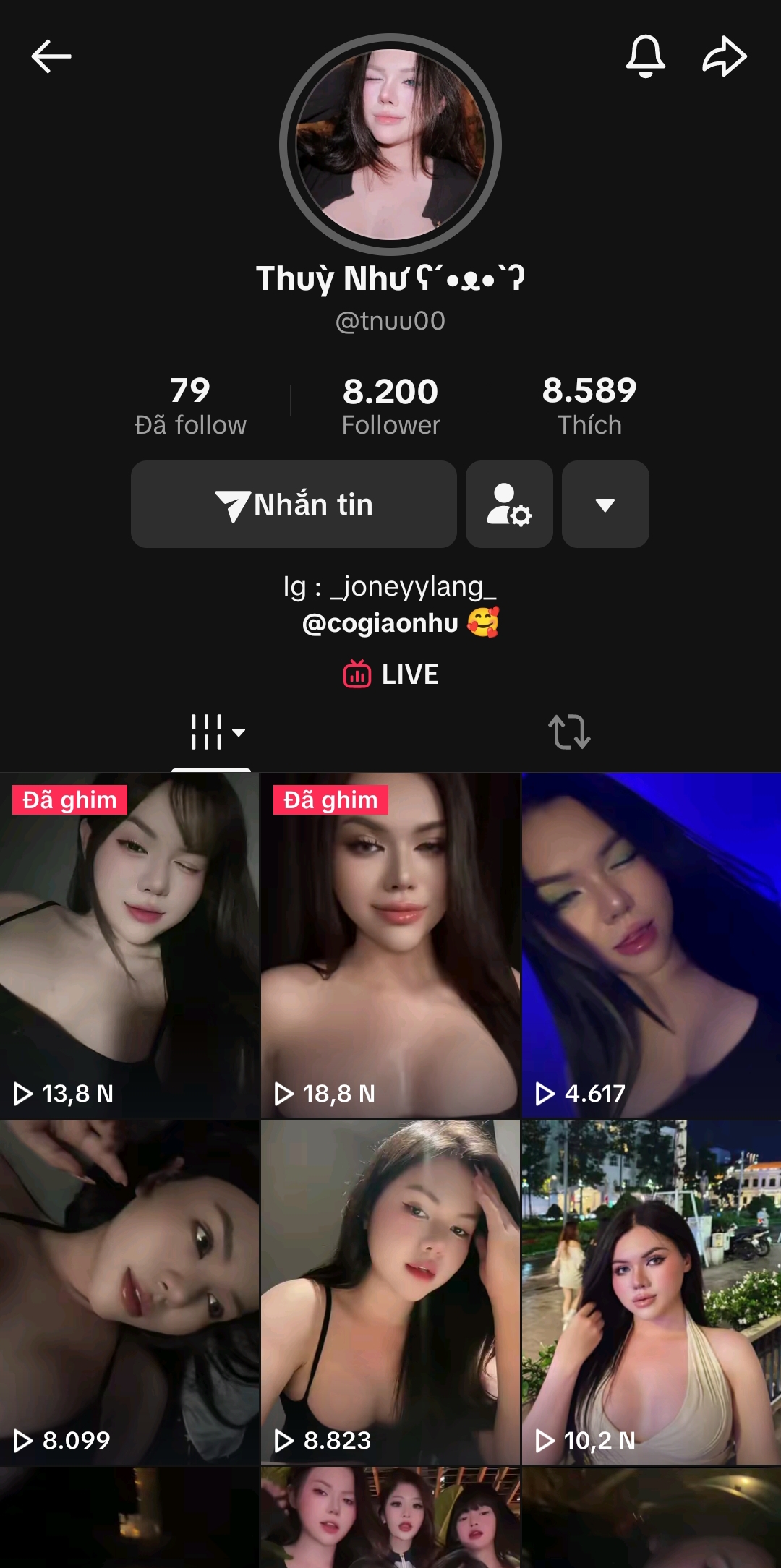View the 79 Đã follow list
781x1568 pixels.
pos(190,406)
